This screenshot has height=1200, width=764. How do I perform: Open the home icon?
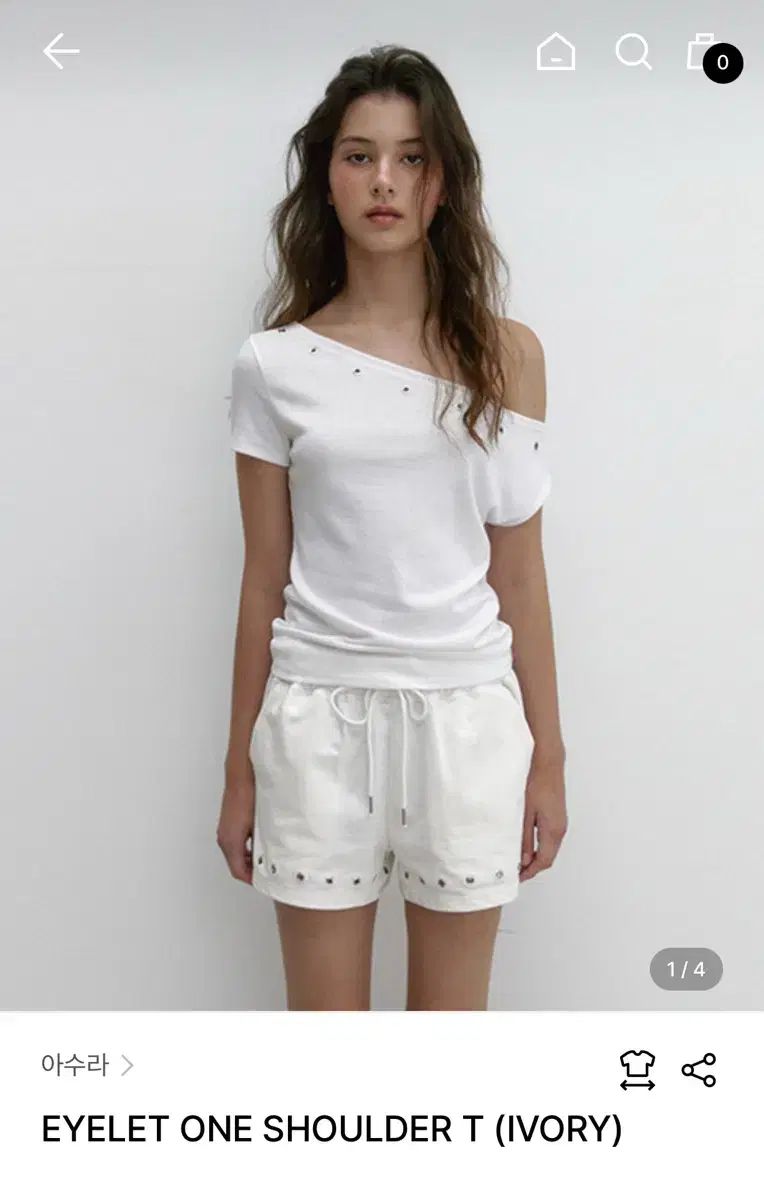tap(556, 51)
